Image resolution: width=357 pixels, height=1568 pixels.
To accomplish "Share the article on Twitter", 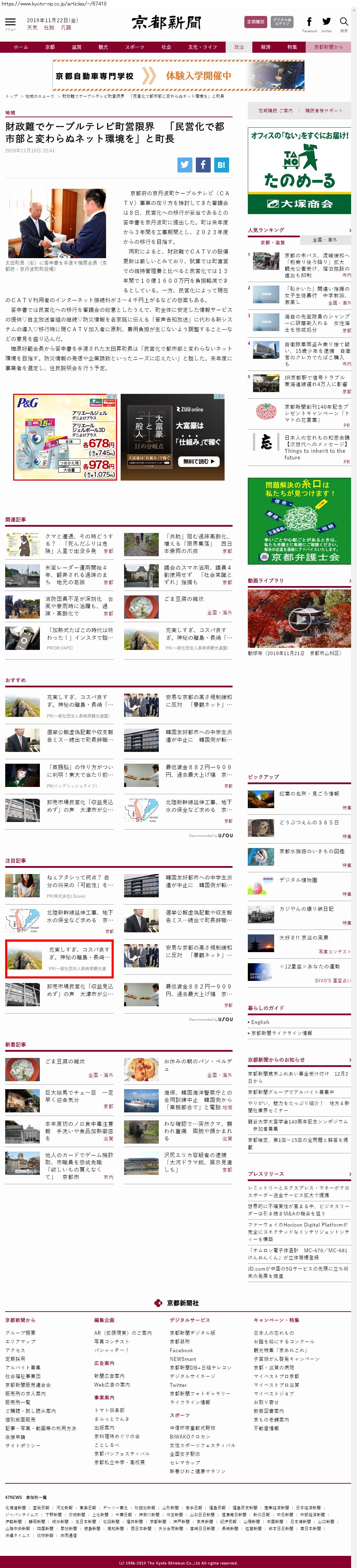I will (x=185, y=164).
